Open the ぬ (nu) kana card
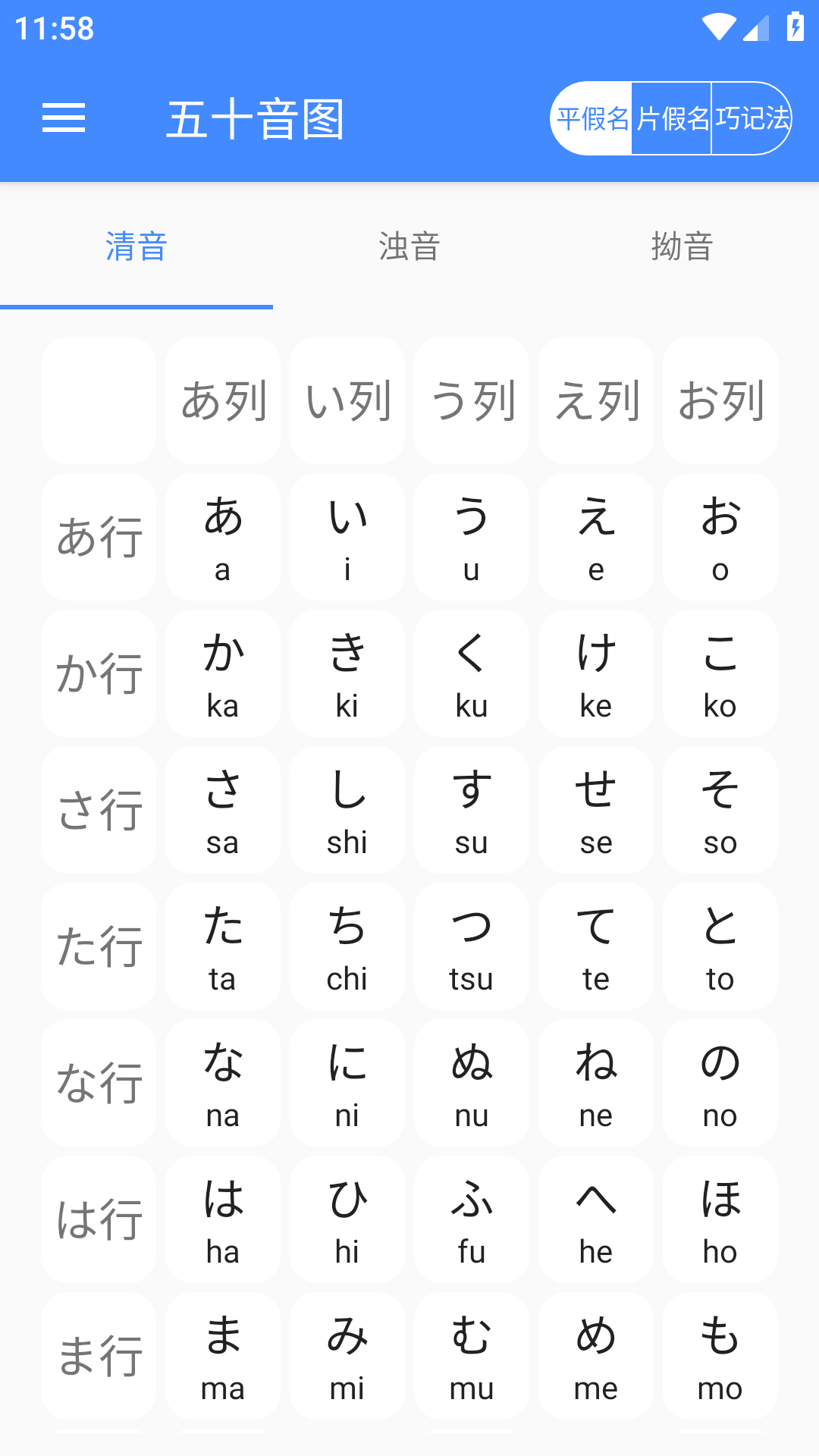This screenshot has height=1456, width=819. click(x=471, y=1083)
